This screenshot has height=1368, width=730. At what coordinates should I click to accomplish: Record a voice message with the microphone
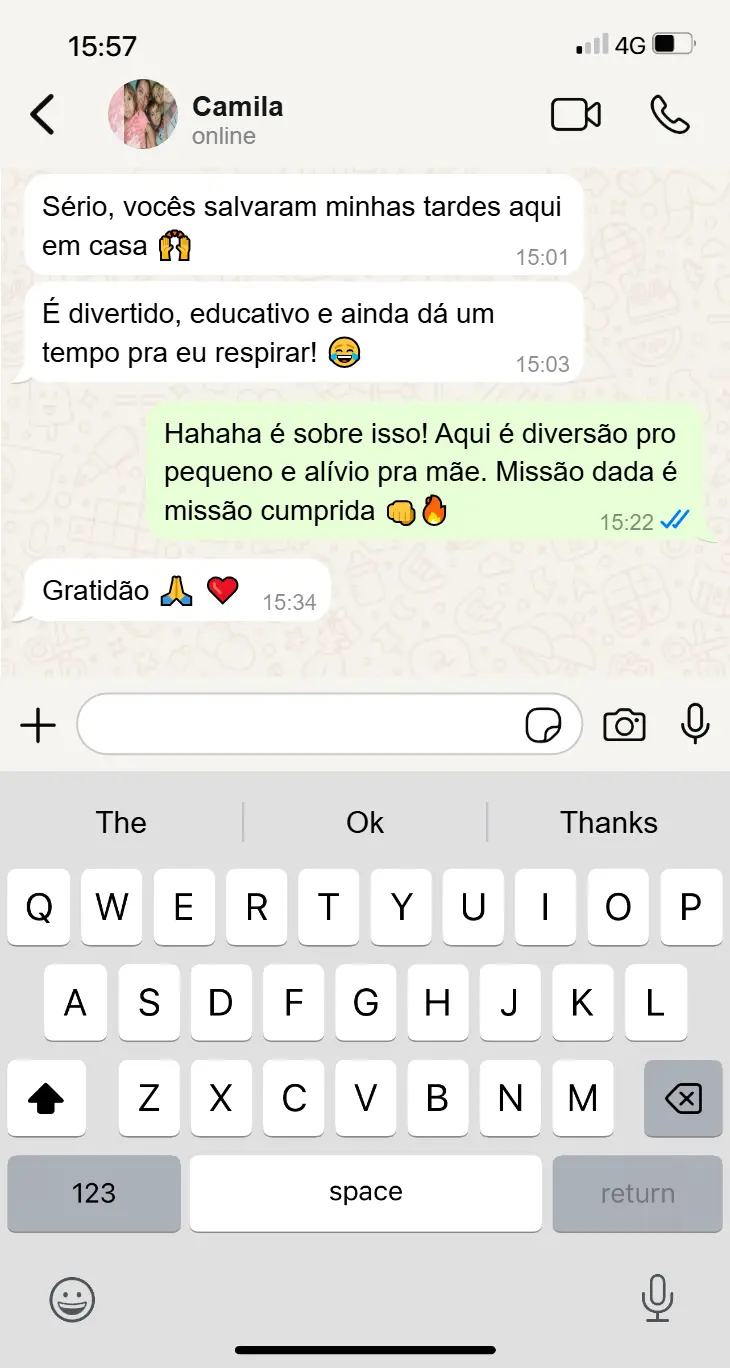click(695, 724)
